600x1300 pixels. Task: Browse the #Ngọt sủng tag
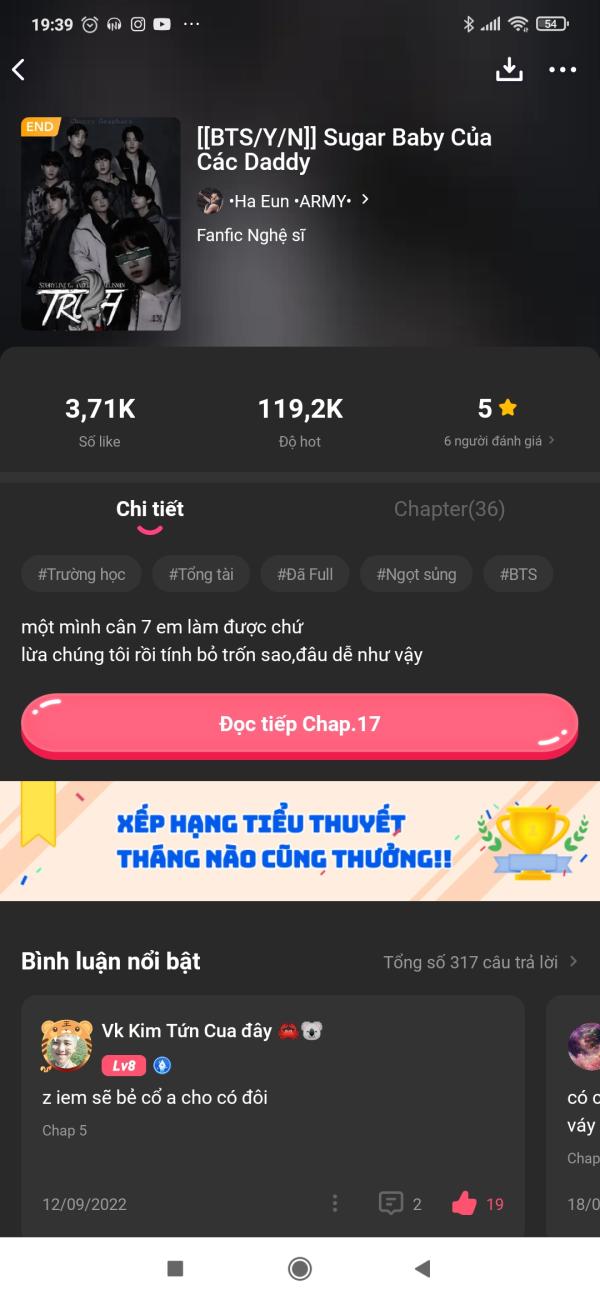416,574
